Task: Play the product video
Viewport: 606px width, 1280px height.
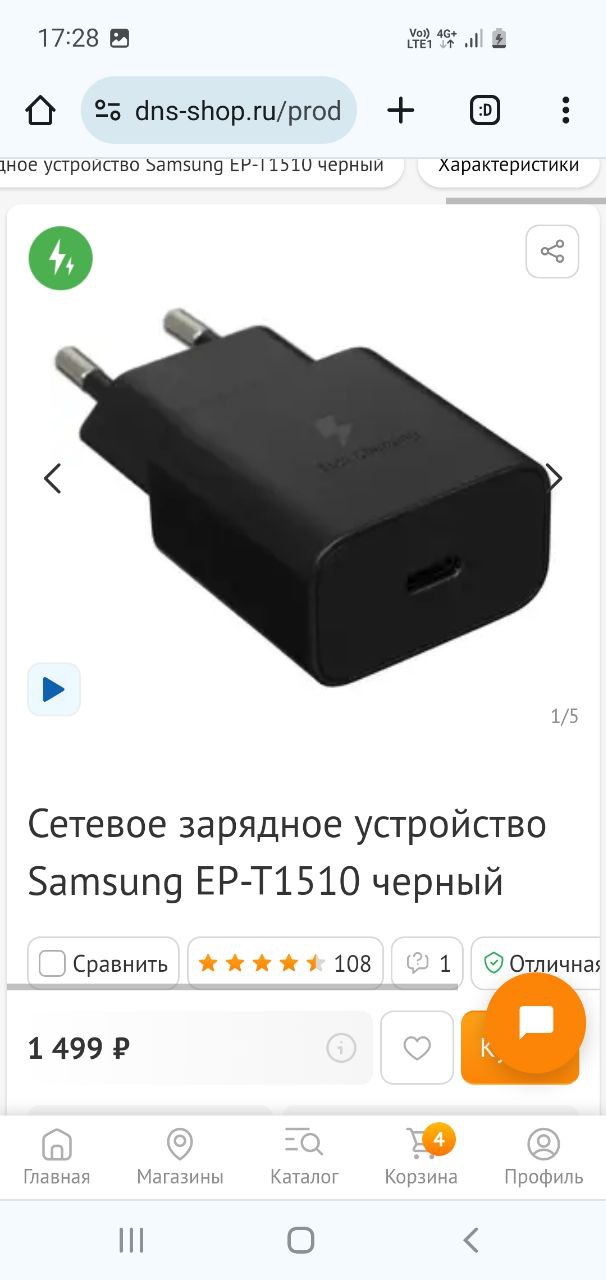Action: tap(54, 689)
